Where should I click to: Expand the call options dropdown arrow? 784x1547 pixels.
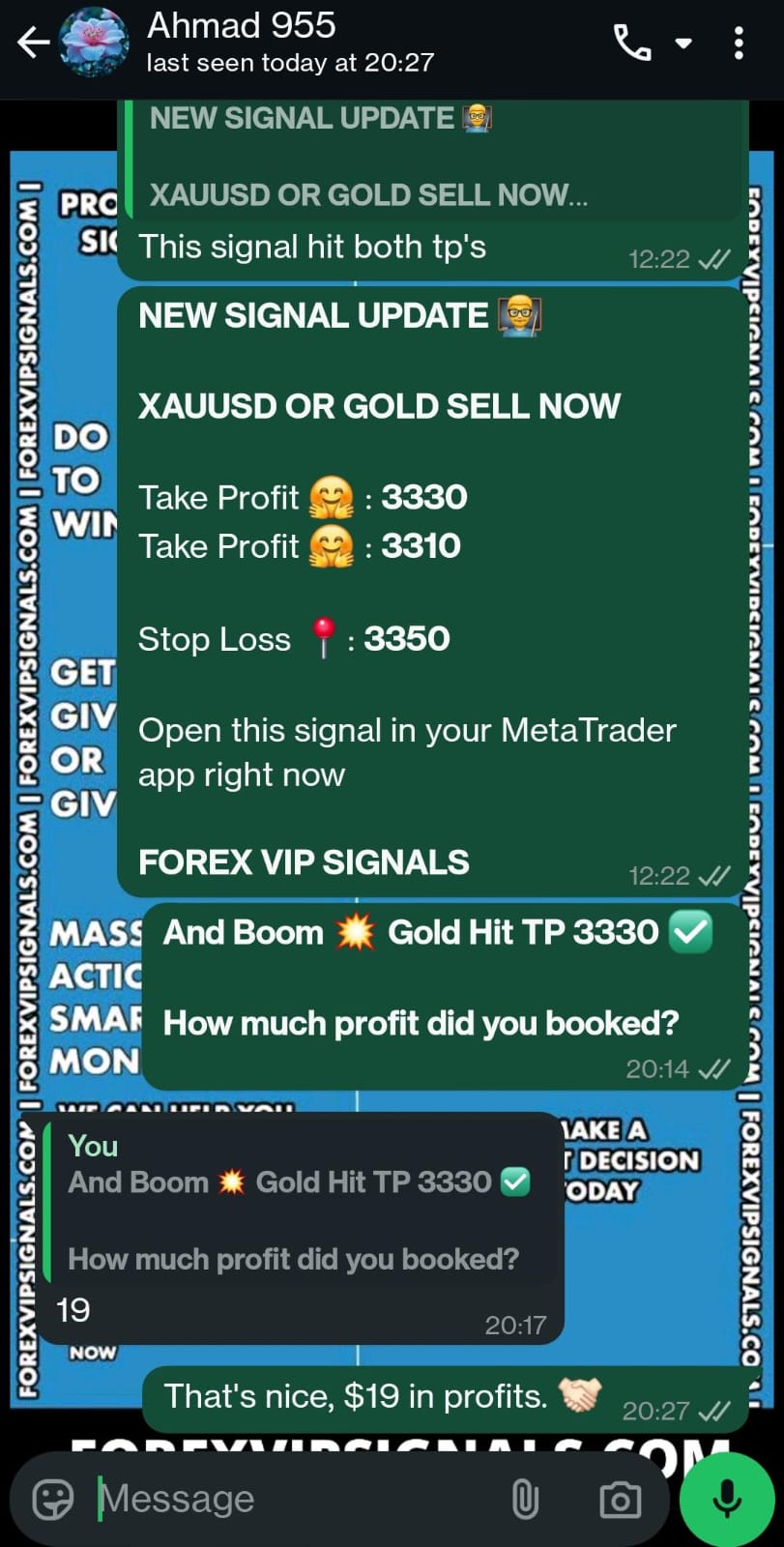tap(683, 44)
